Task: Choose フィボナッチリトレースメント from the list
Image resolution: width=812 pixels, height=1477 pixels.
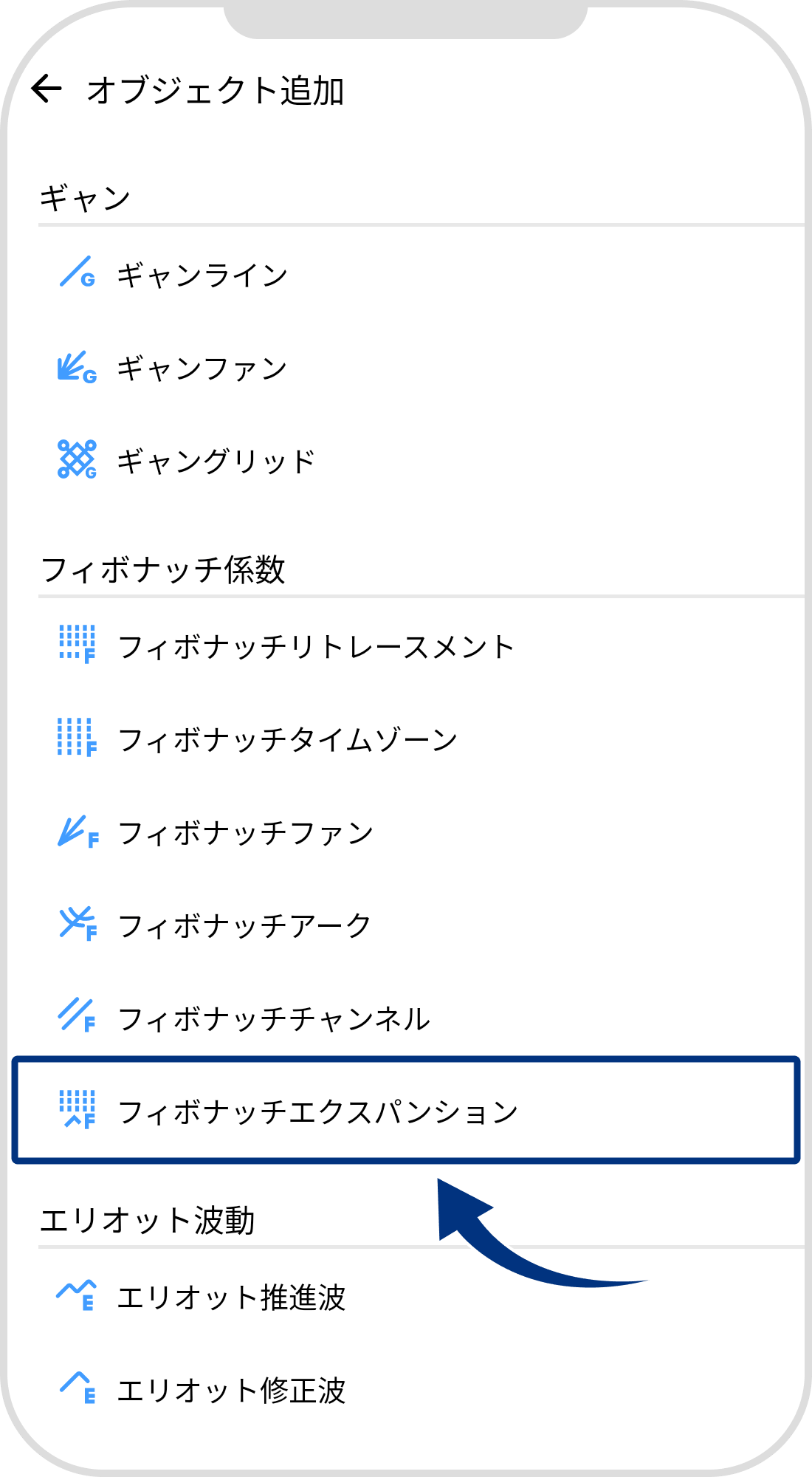Action: click(x=317, y=645)
